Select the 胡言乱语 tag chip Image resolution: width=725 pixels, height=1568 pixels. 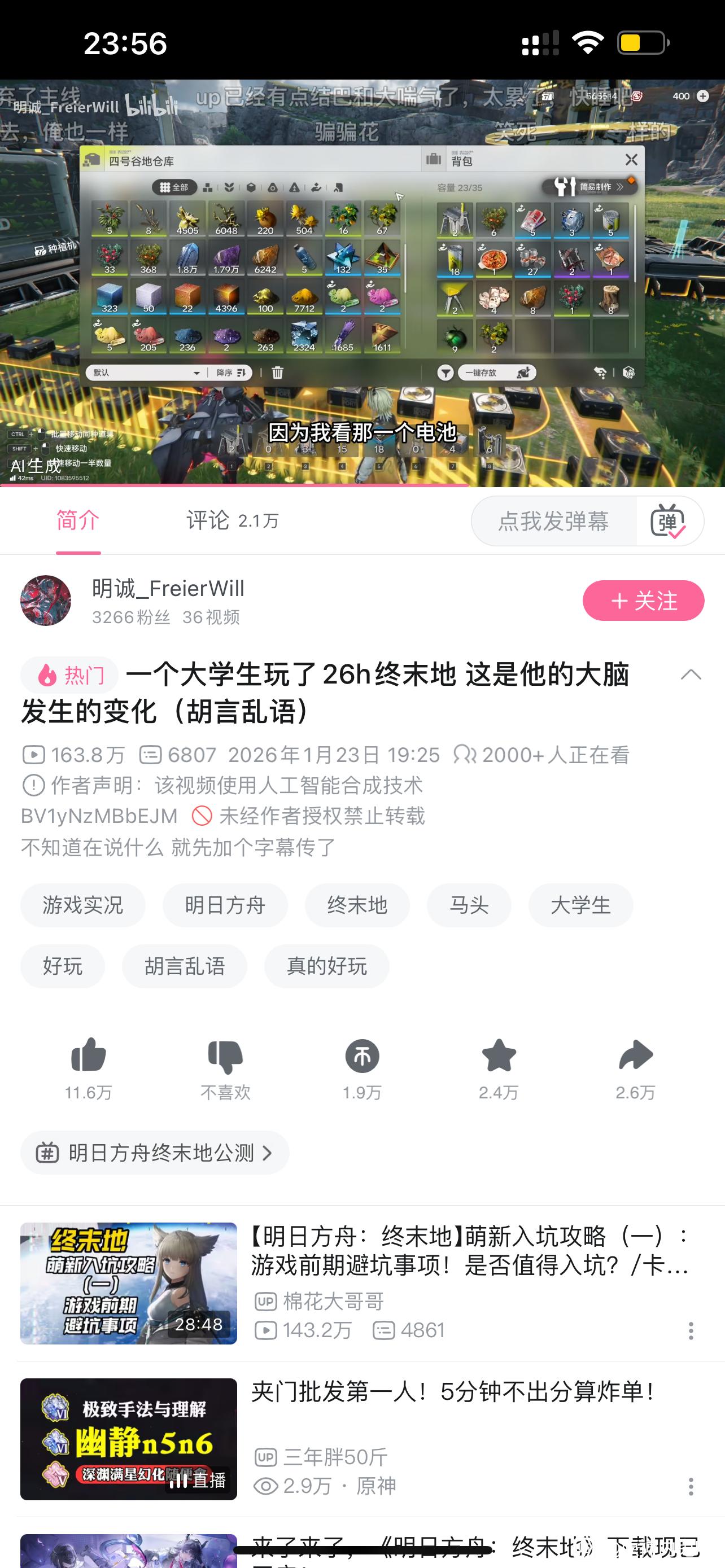185,966
